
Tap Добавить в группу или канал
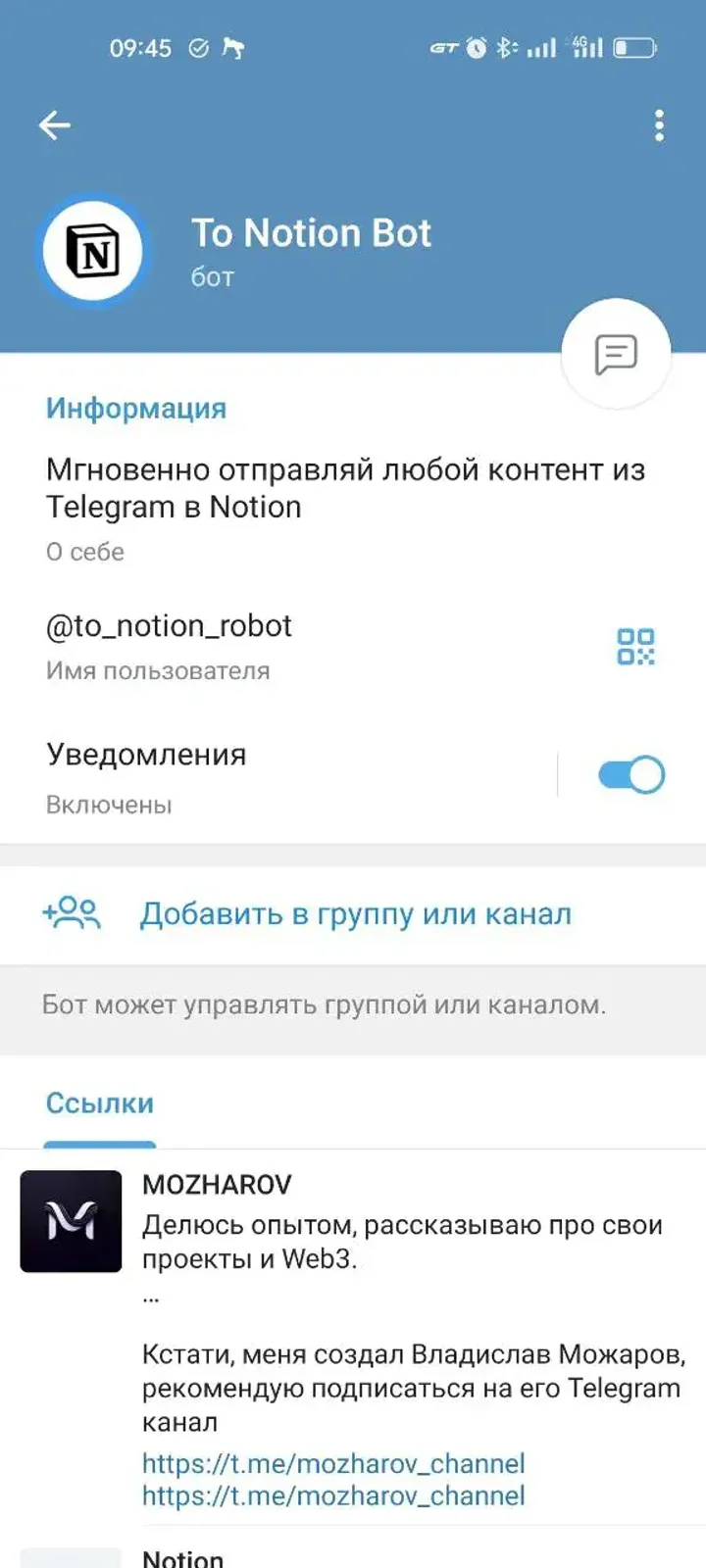tap(357, 911)
